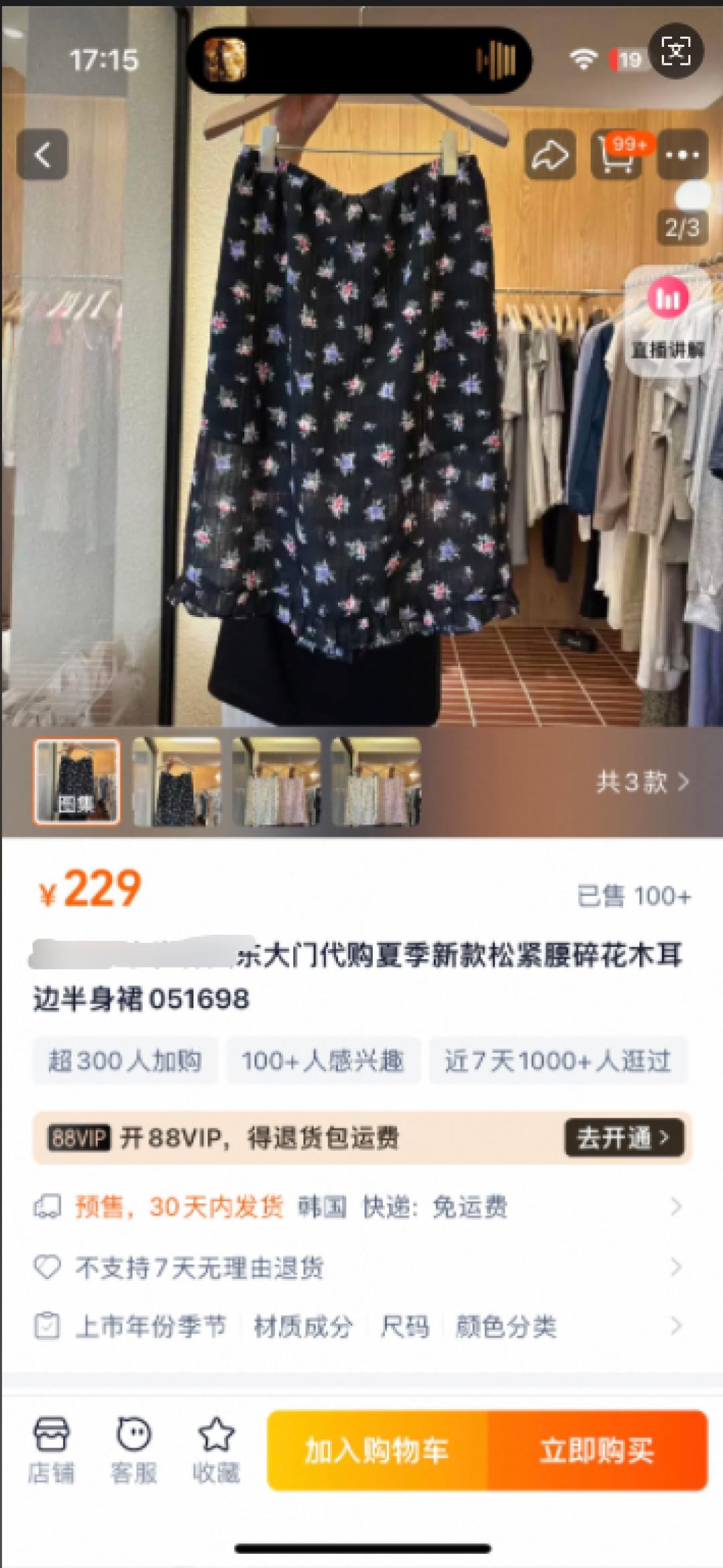Expand the 预售 shipping details row
723x1568 pixels.
point(361,1207)
